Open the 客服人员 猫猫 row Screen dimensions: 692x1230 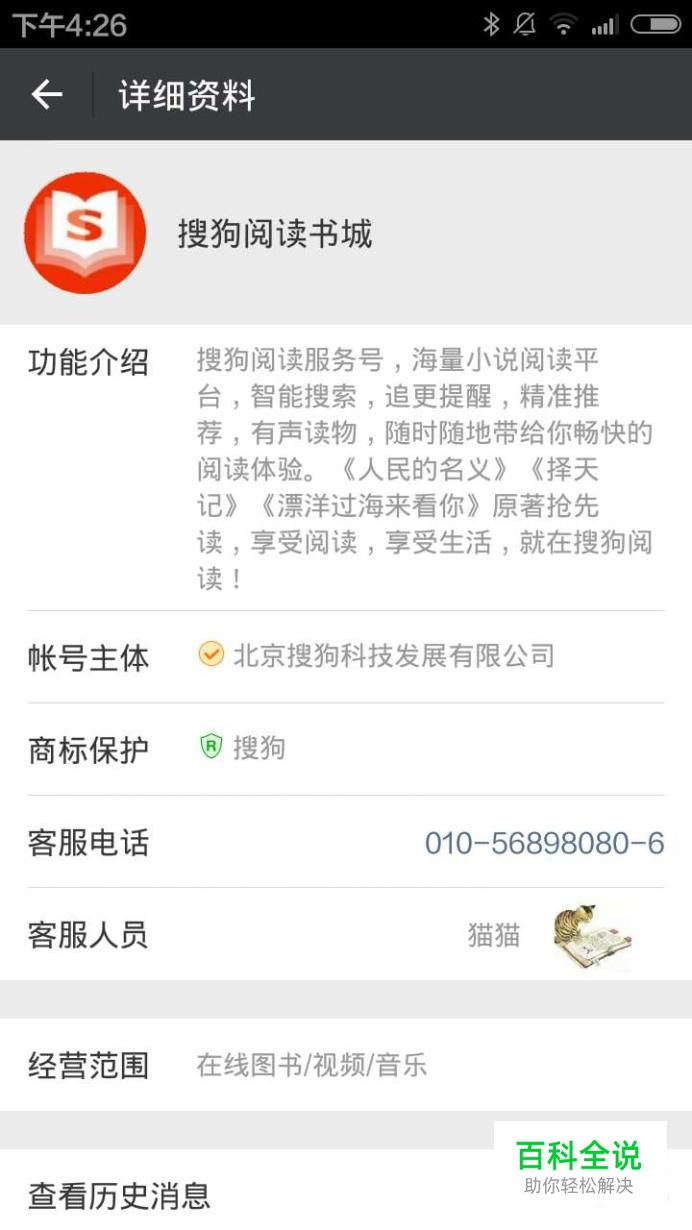345,935
